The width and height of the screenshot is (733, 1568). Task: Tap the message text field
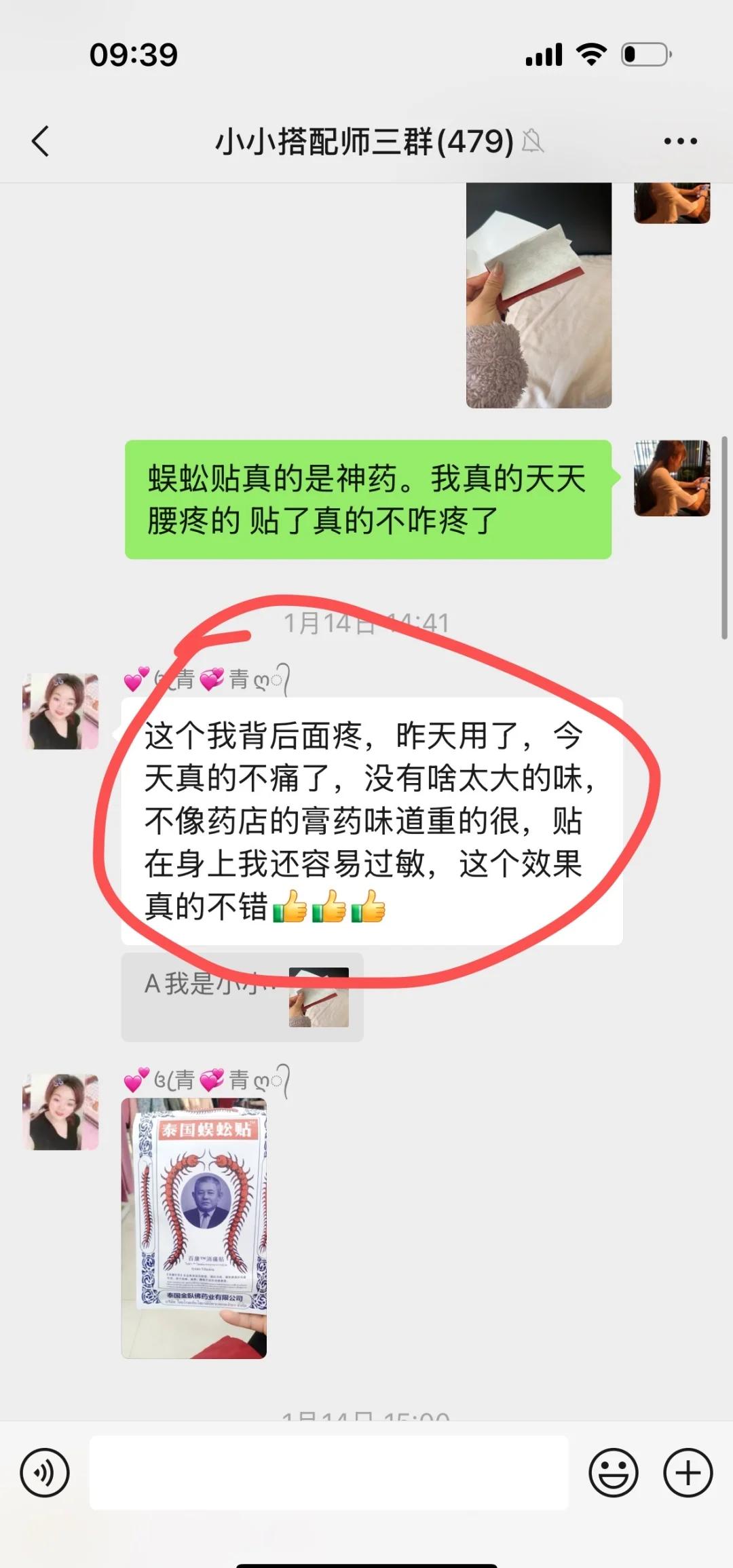tap(328, 1472)
